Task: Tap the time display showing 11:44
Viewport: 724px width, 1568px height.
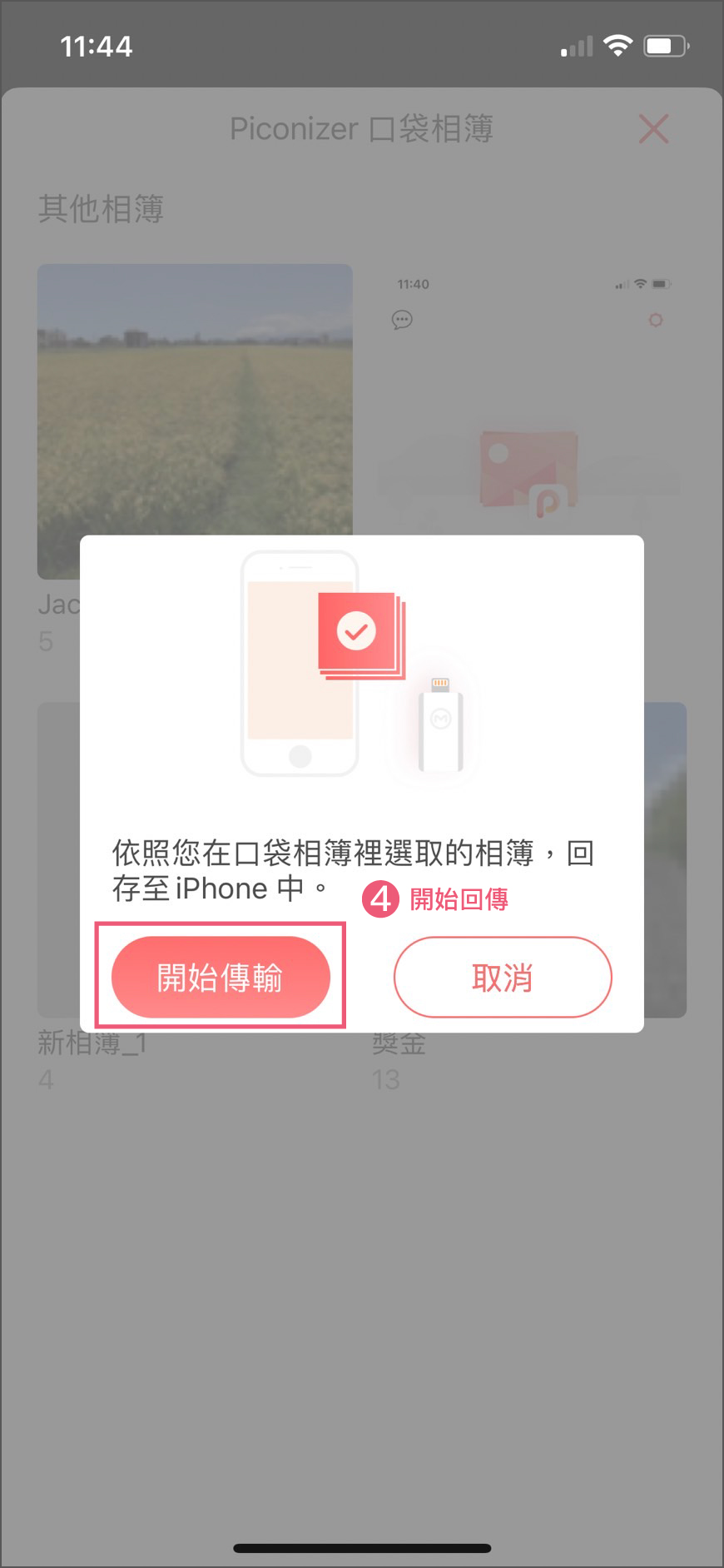Action: 97,47
